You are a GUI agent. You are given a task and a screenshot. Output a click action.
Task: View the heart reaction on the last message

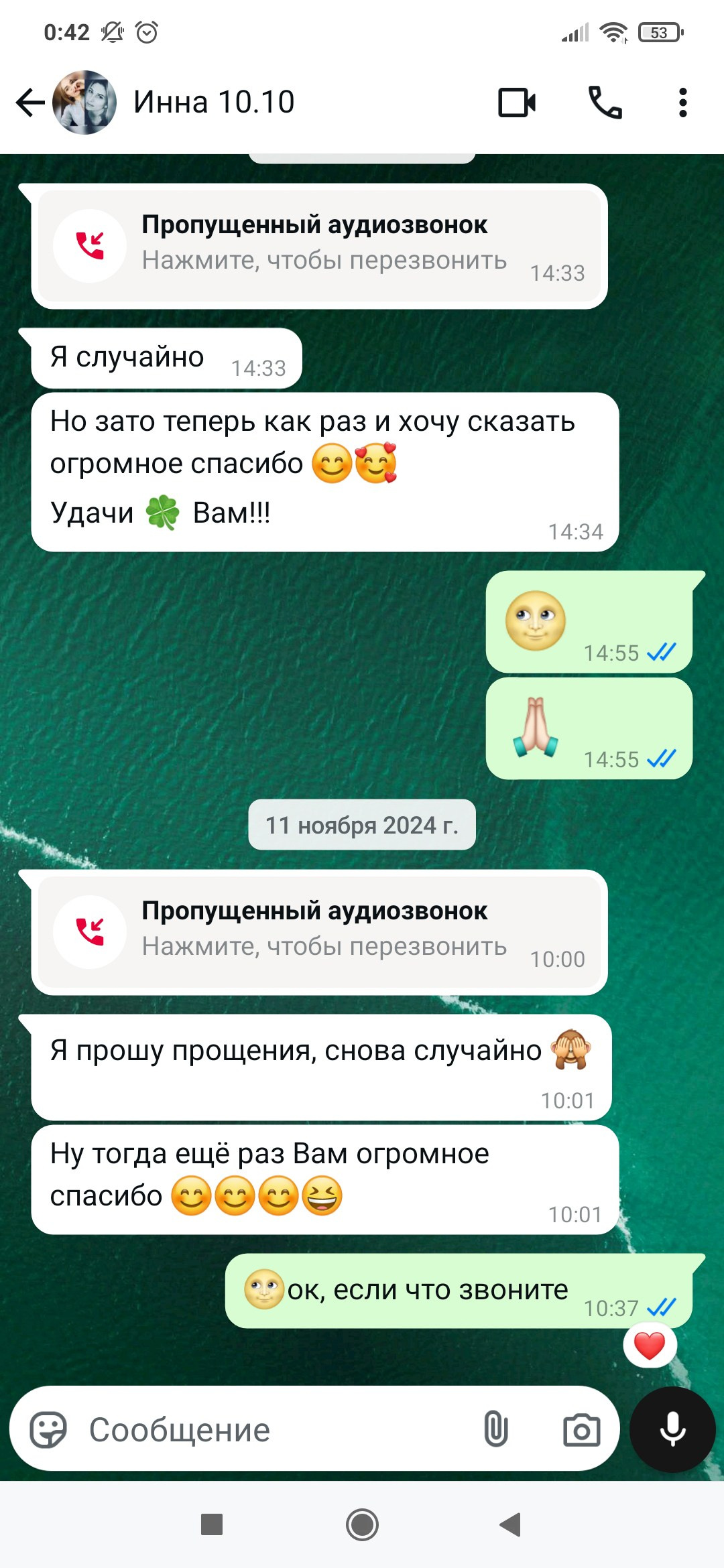coord(649,1346)
